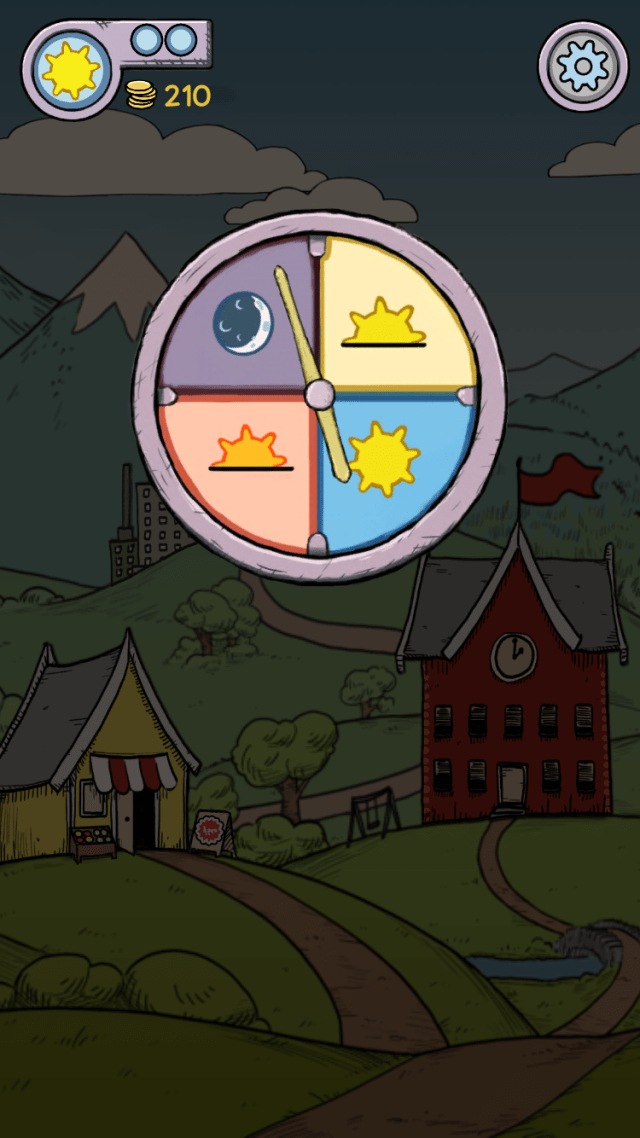Screen dimensions: 640x1138
Task: Open the settings gear
Action: [x=585, y=66]
